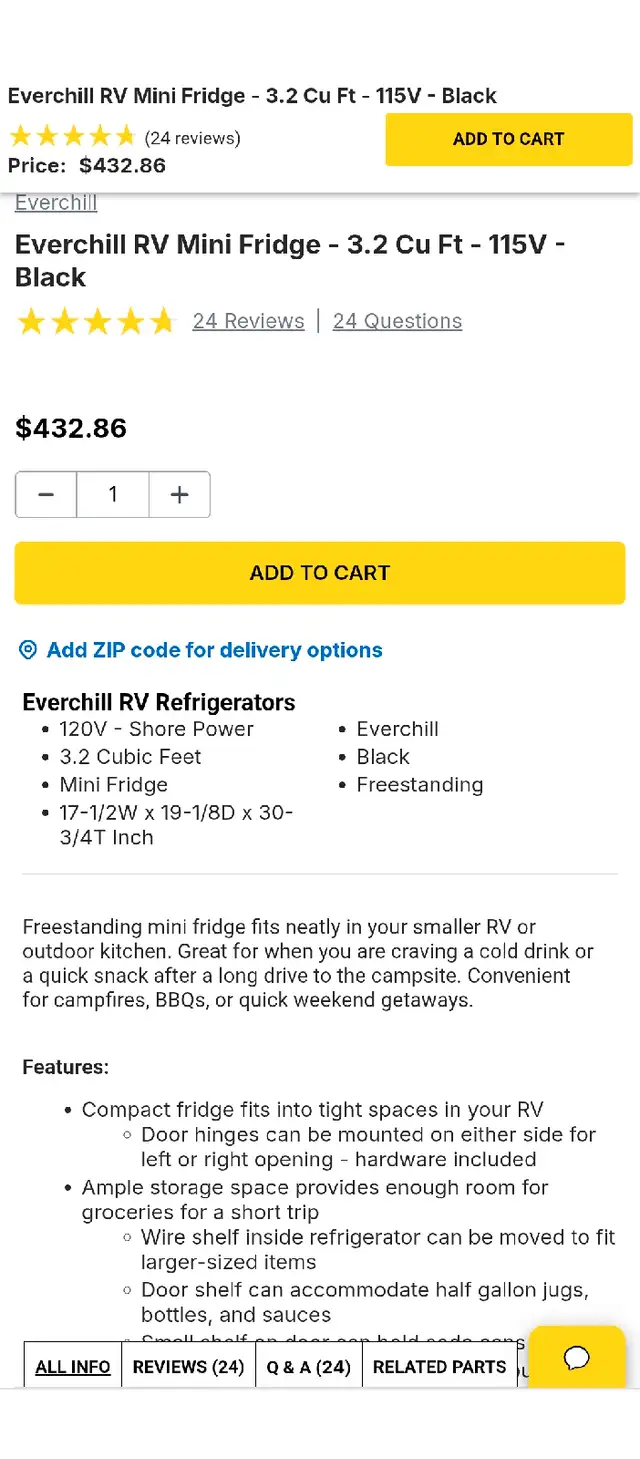Tap Add to Cart in sticky header
The image size is (640, 1459).
tap(509, 139)
